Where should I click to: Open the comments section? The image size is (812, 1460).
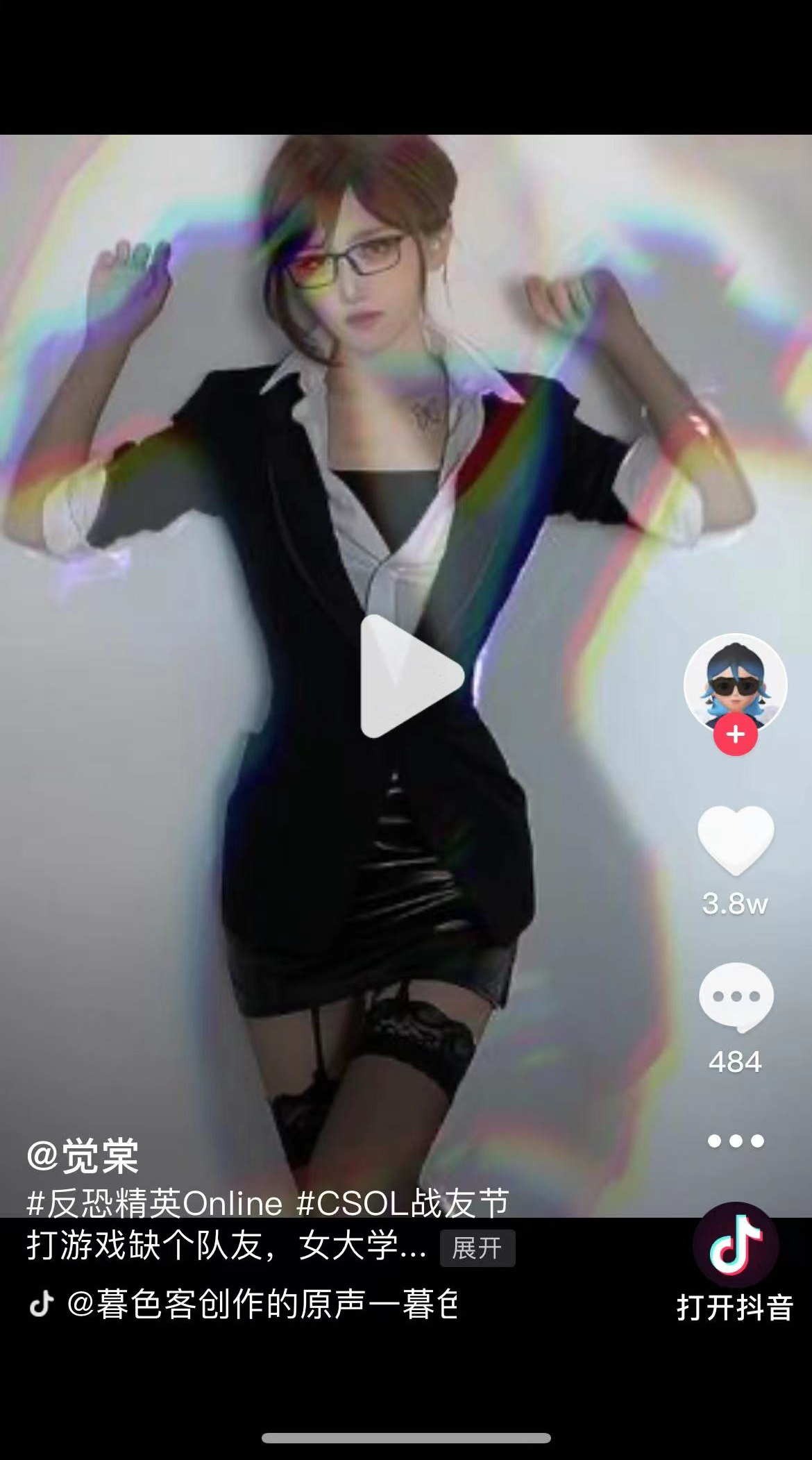pos(735,997)
